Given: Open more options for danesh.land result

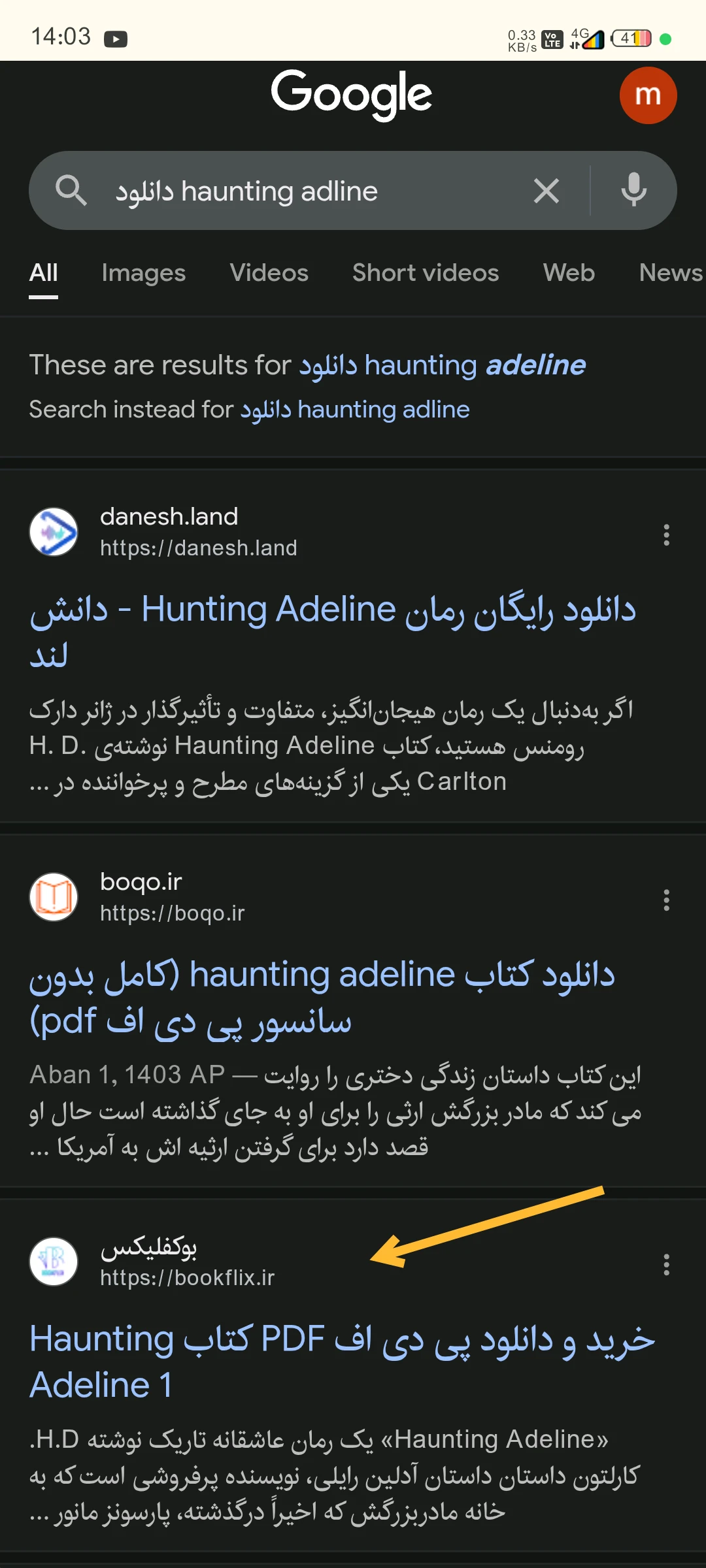Looking at the screenshot, I should point(666,535).
